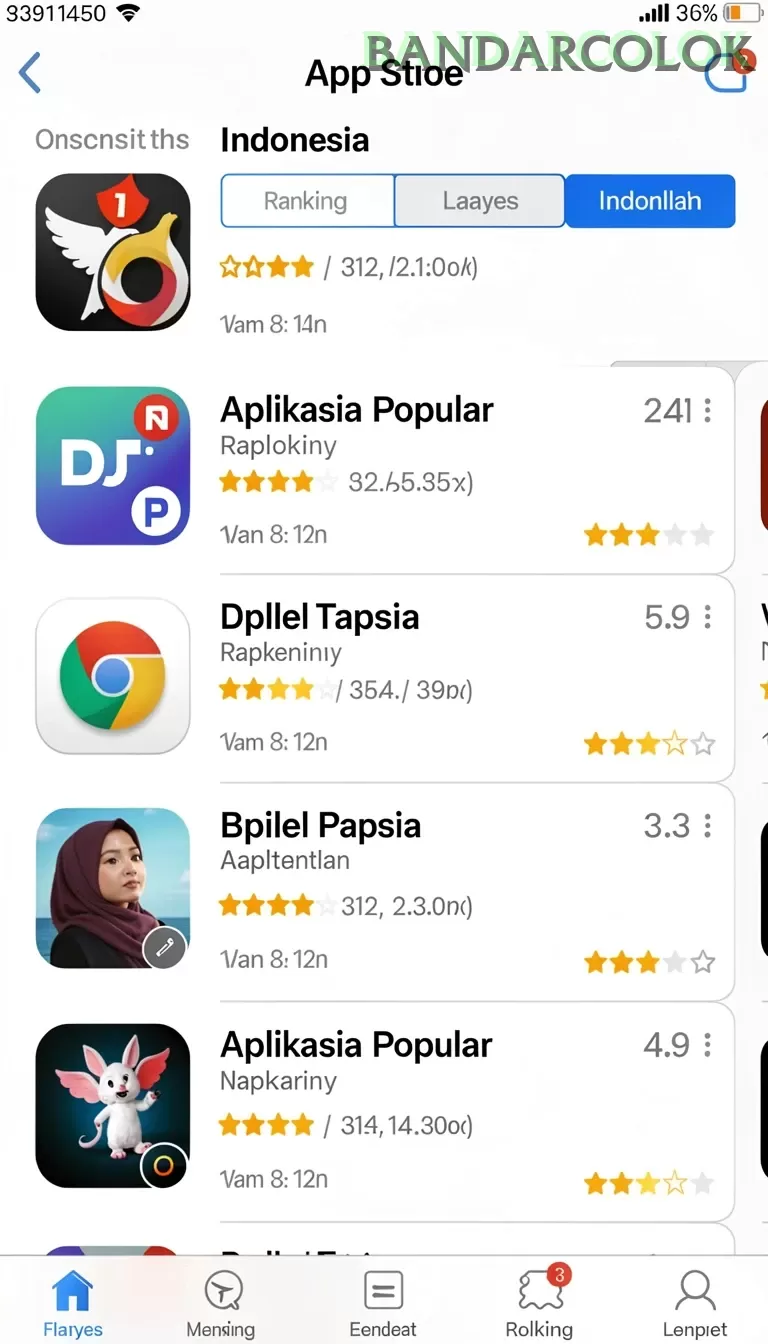Switch to the Lenpiet profile tab
Screen dimensions: 768x1344
695,1303
